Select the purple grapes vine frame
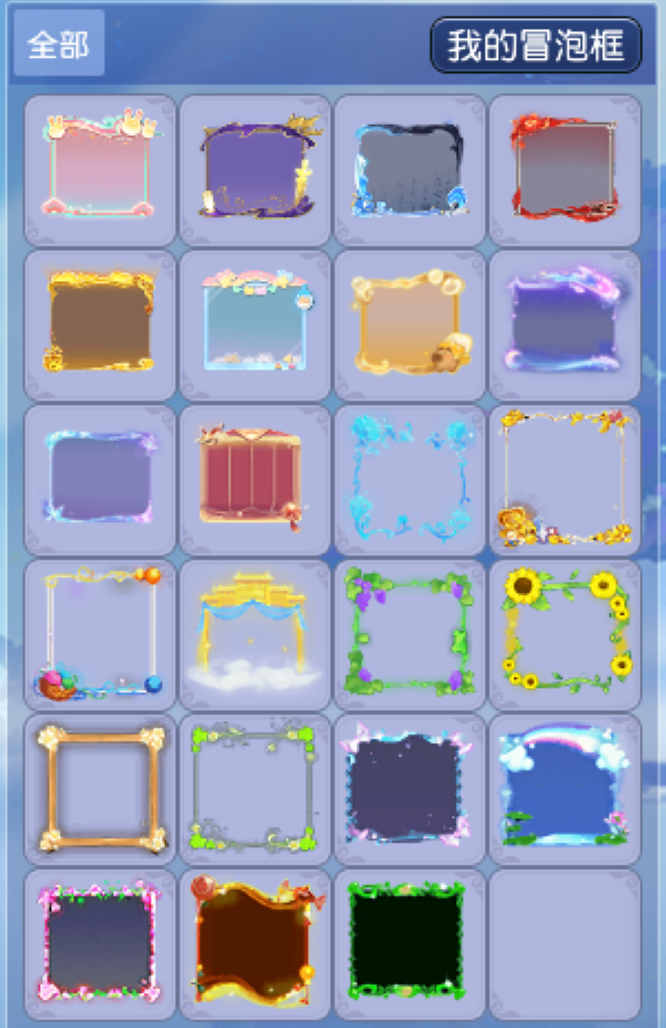 409,635
